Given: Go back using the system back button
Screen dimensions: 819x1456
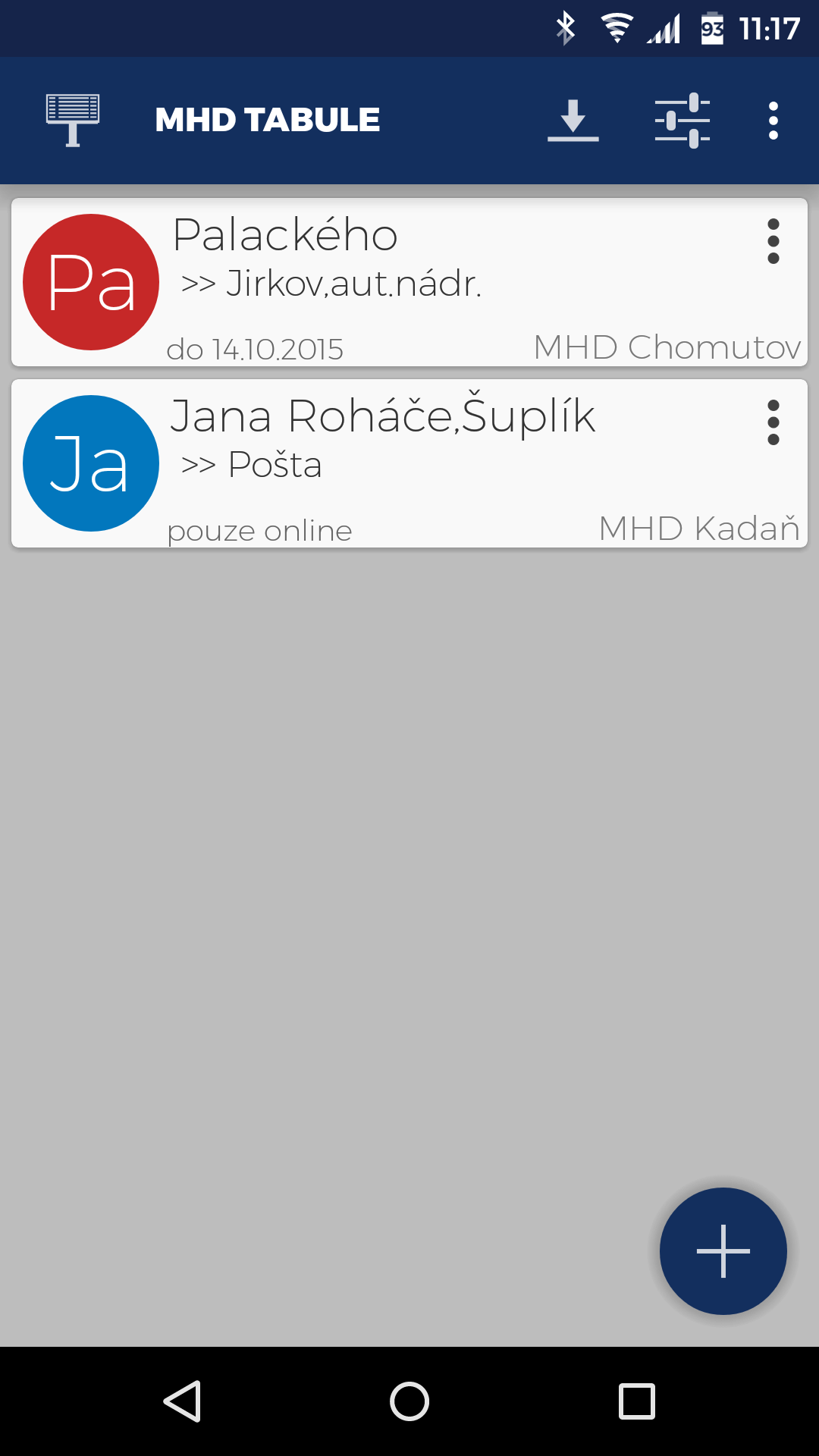Looking at the screenshot, I should point(182,1401).
